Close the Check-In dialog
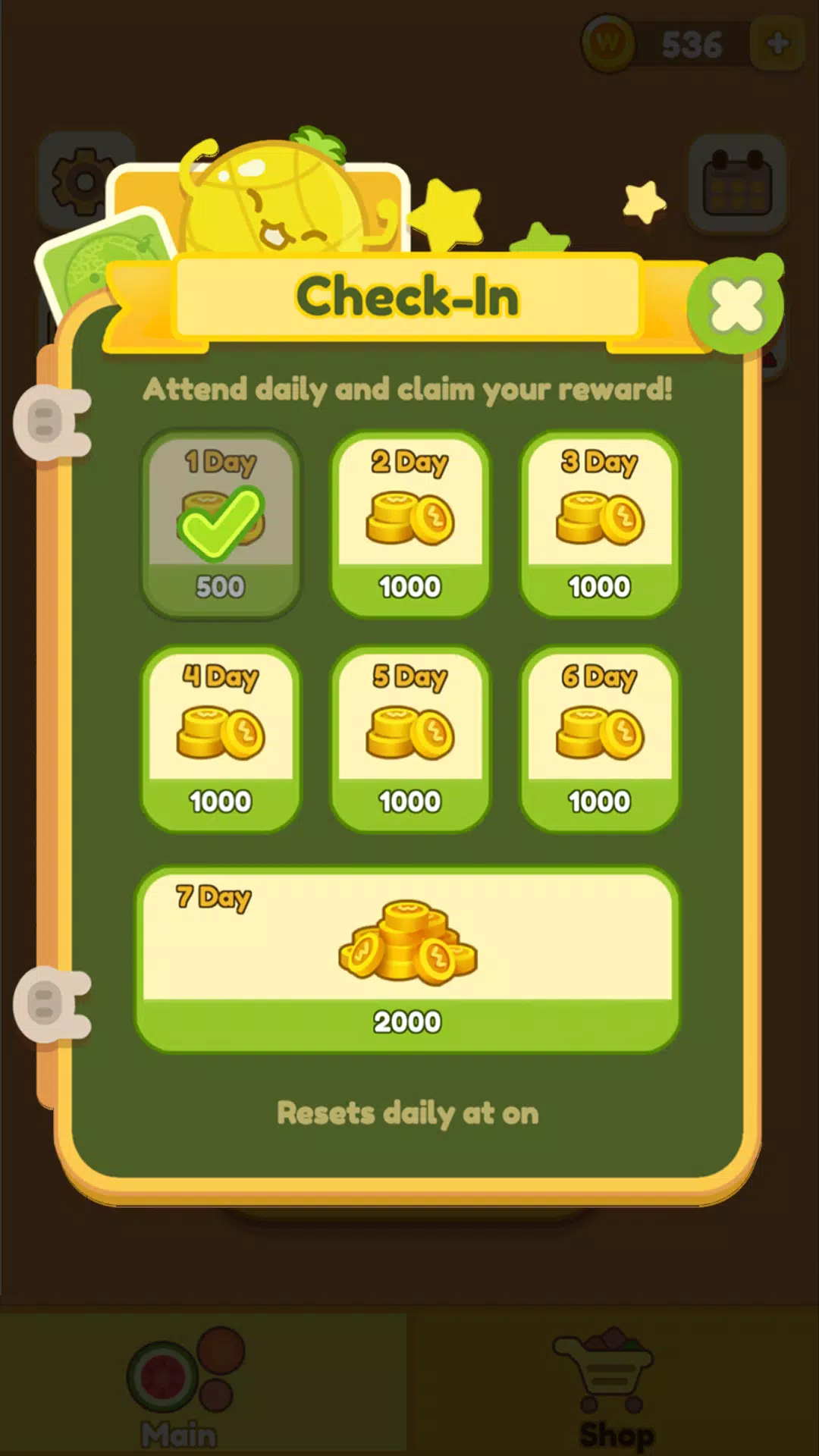 [736, 305]
